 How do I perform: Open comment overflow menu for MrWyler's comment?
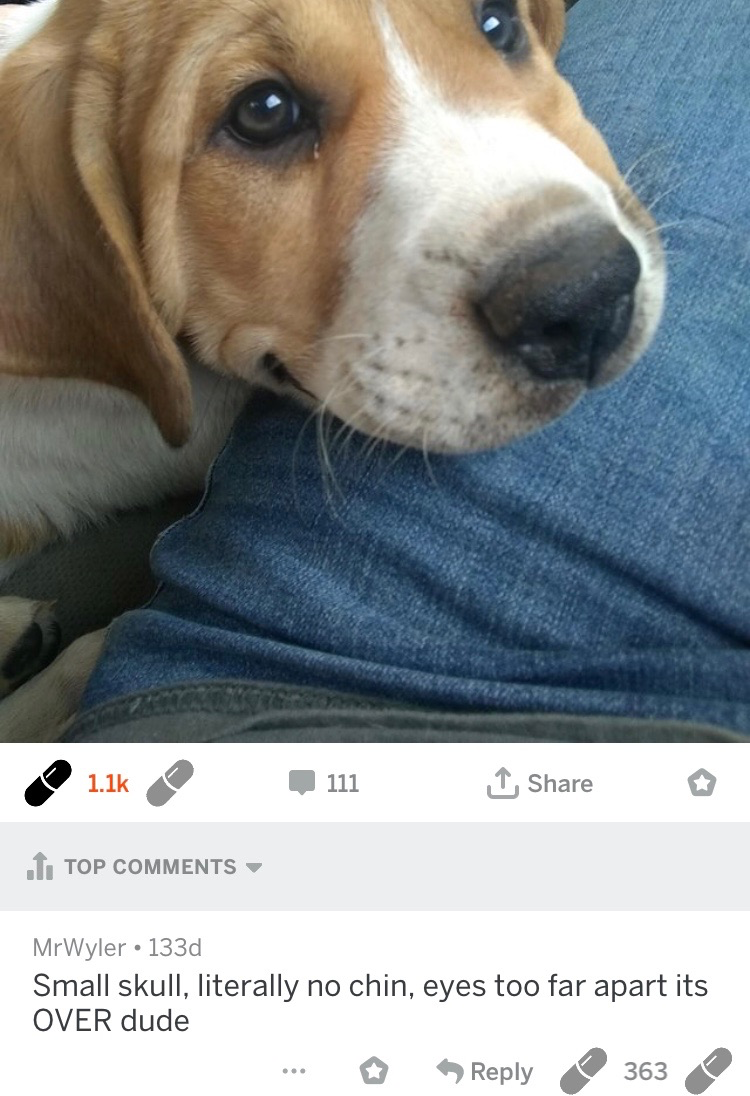point(293,1072)
